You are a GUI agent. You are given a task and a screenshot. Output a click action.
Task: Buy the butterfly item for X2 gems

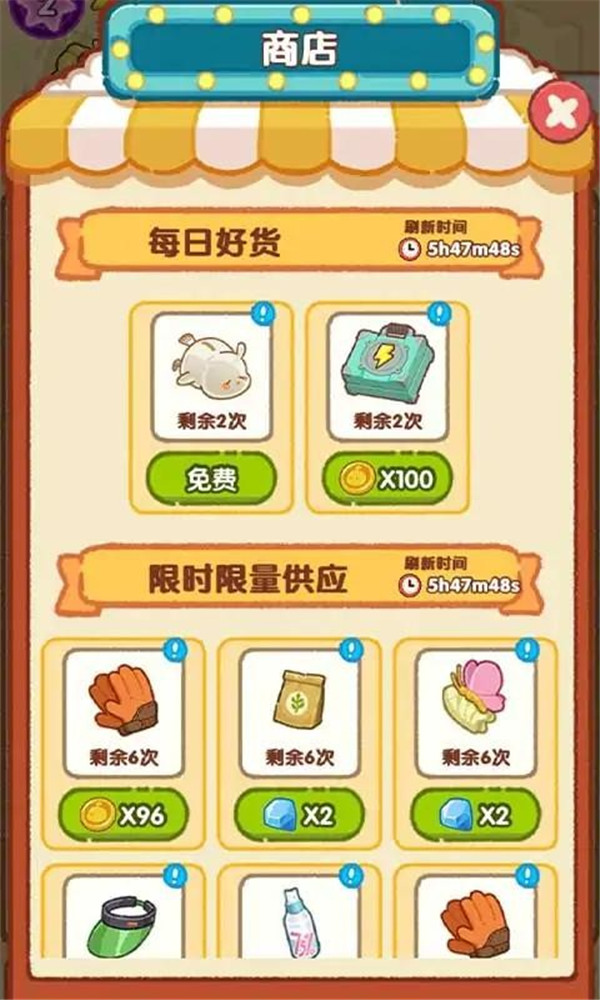pyautogui.click(x=476, y=816)
